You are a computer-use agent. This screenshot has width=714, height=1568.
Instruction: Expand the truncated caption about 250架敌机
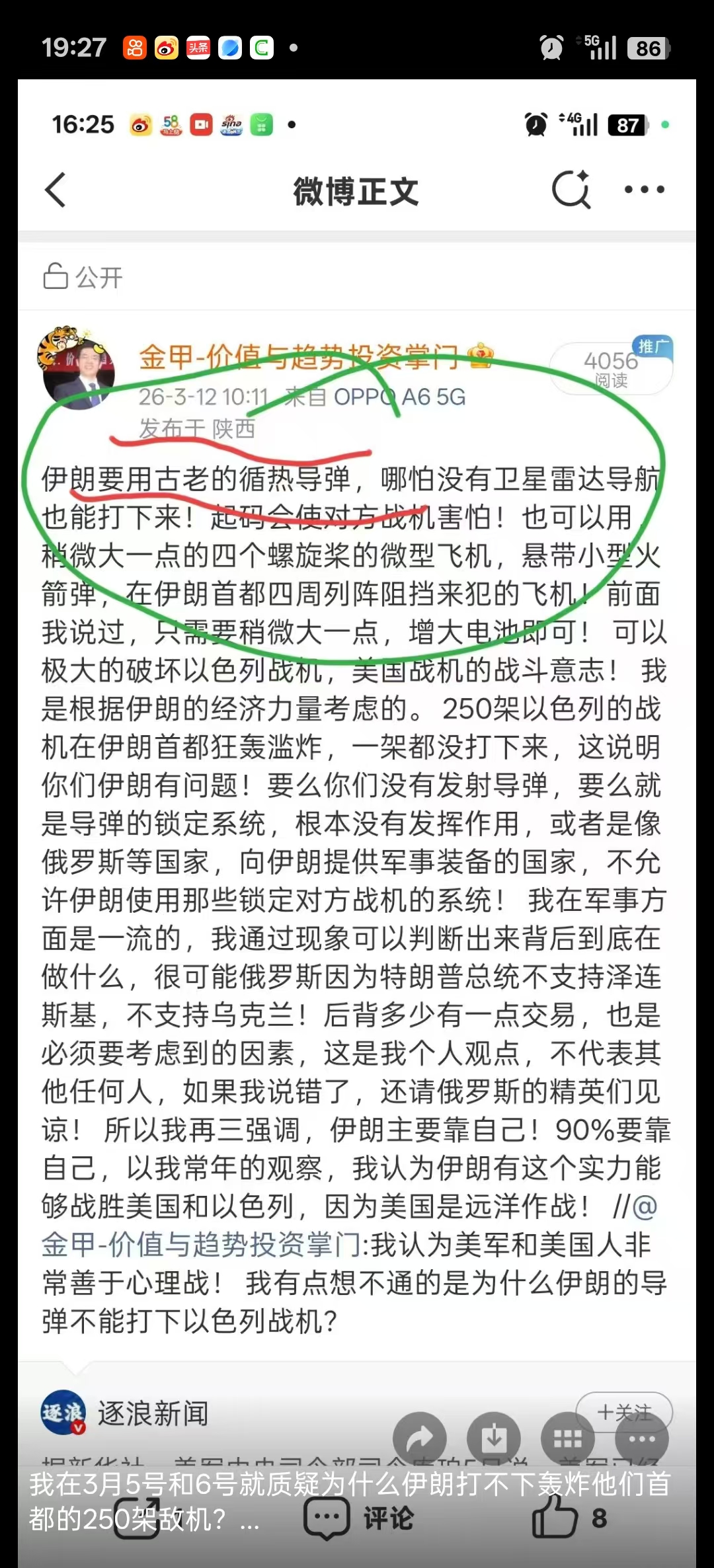click(250, 1520)
